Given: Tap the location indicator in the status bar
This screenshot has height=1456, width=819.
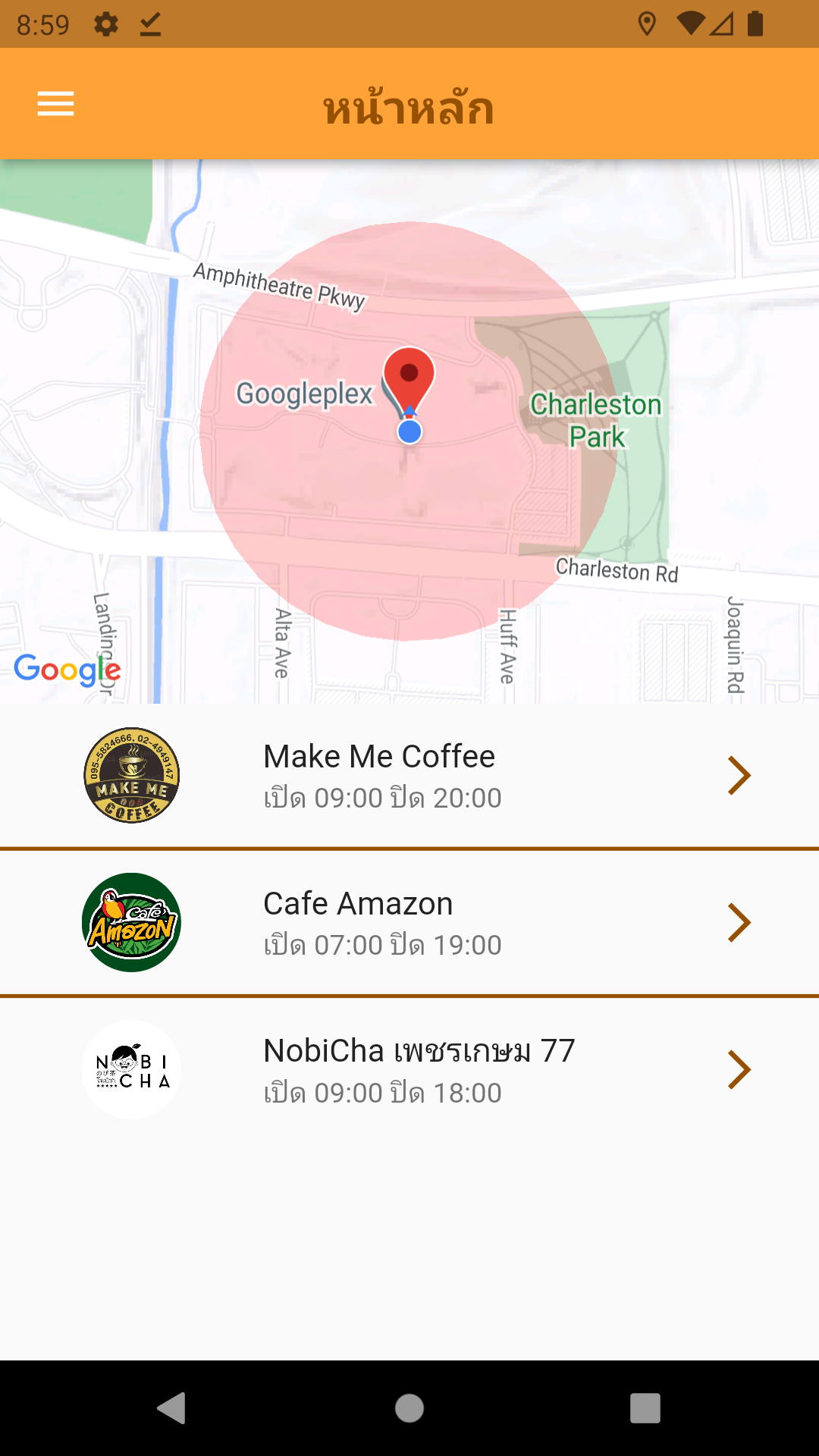Looking at the screenshot, I should [647, 24].
